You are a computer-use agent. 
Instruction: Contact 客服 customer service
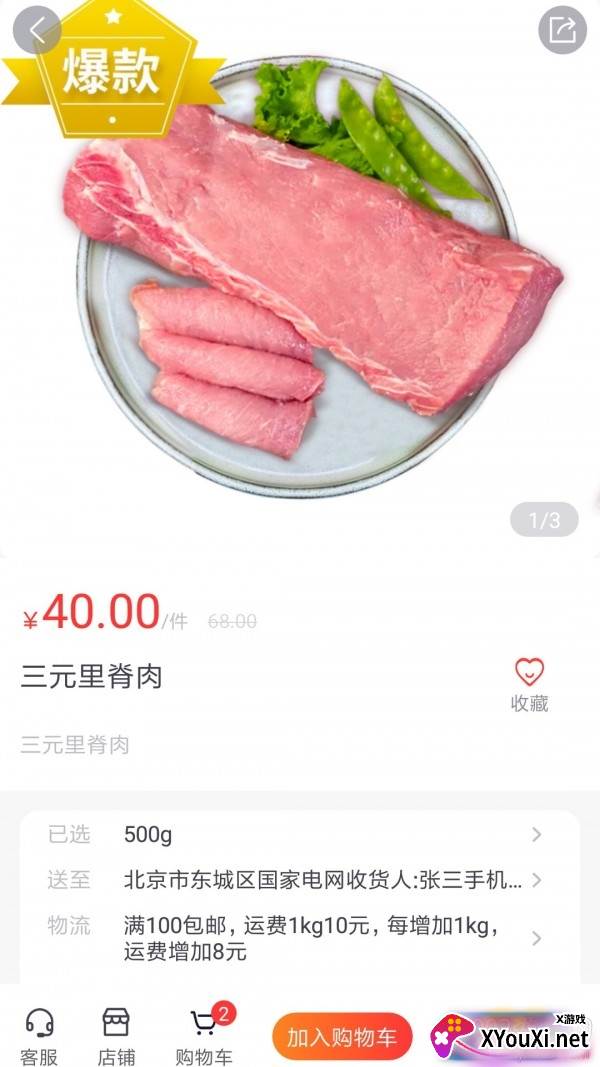point(39,1036)
